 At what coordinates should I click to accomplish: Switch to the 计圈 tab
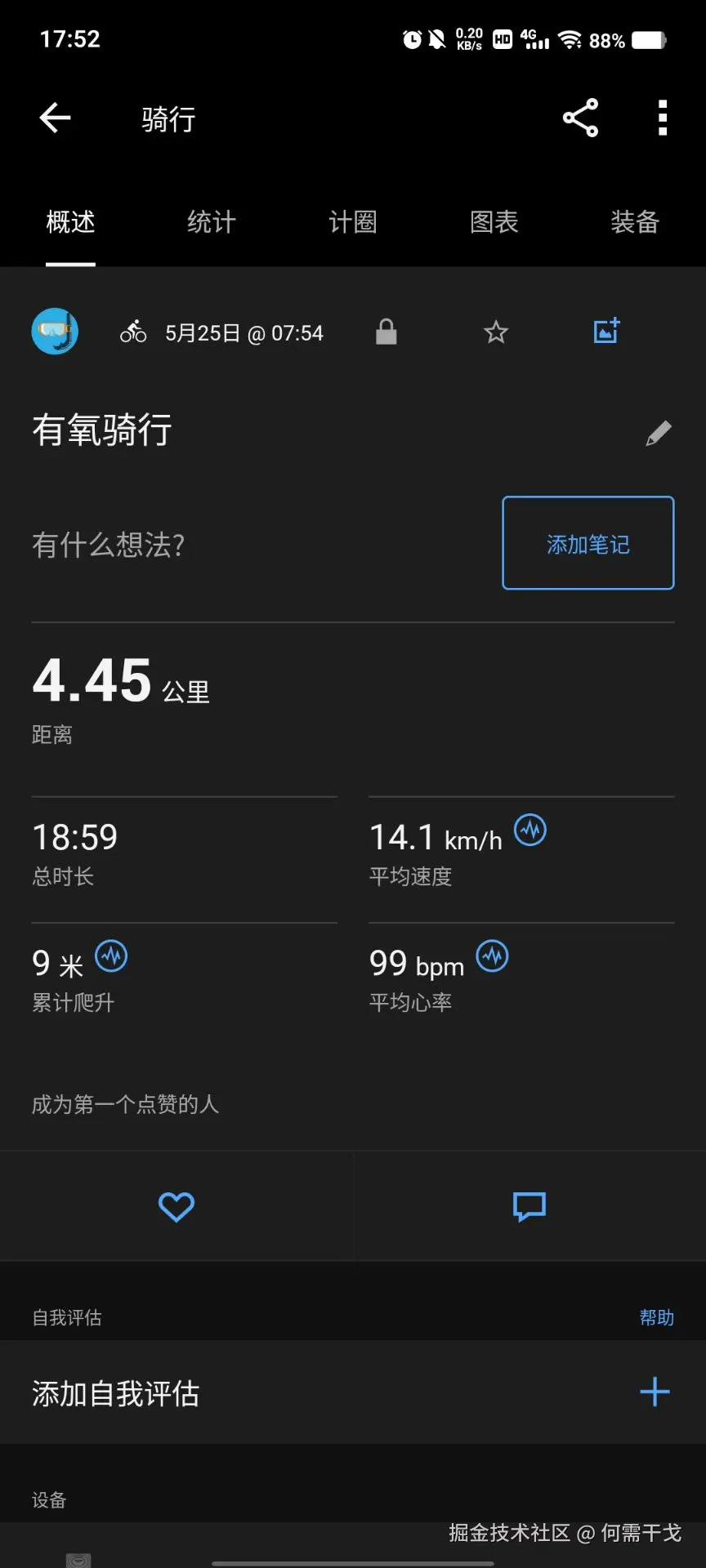coord(351,222)
